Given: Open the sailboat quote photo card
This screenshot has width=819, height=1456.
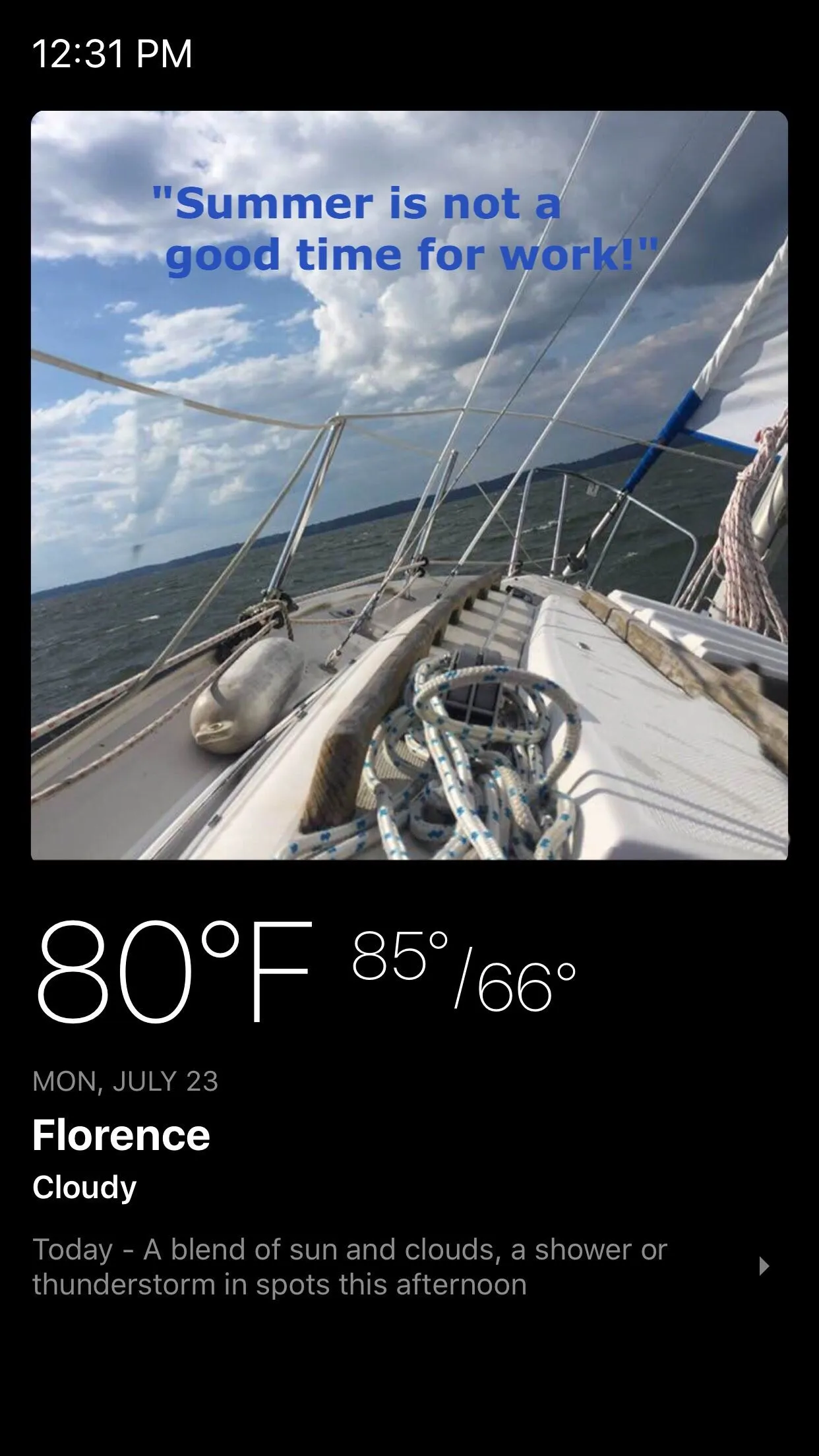Looking at the screenshot, I should [409, 485].
